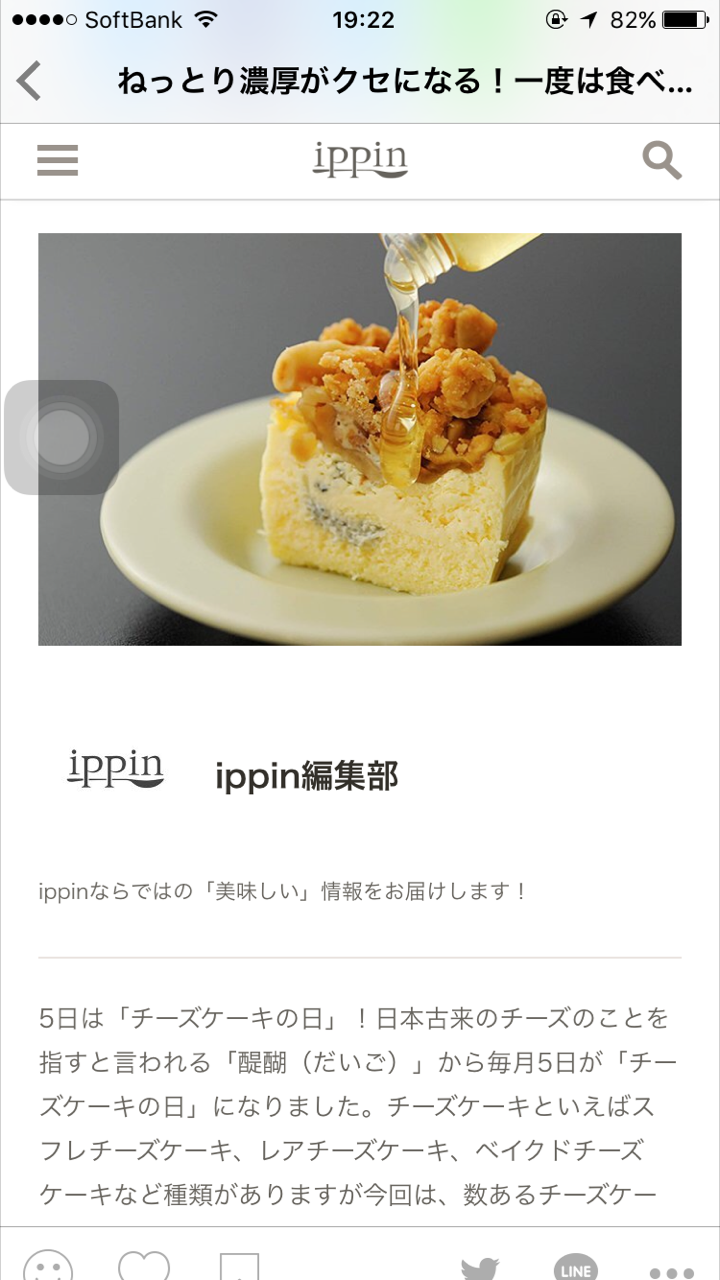Like the article with the heart icon
This screenshot has width=720, height=1280.
pos(144,1264)
